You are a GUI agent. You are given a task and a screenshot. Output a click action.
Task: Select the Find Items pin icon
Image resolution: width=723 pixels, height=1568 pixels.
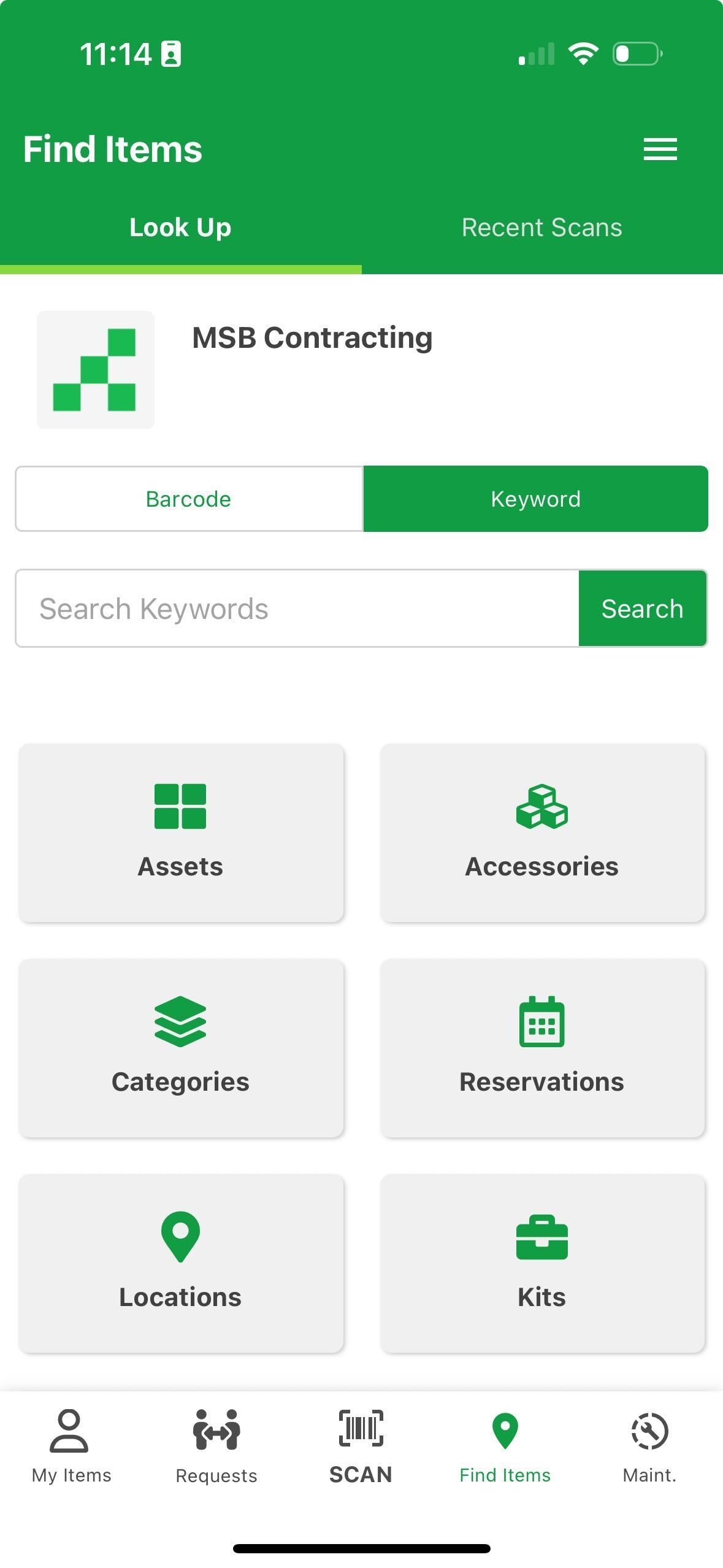coord(504,1428)
